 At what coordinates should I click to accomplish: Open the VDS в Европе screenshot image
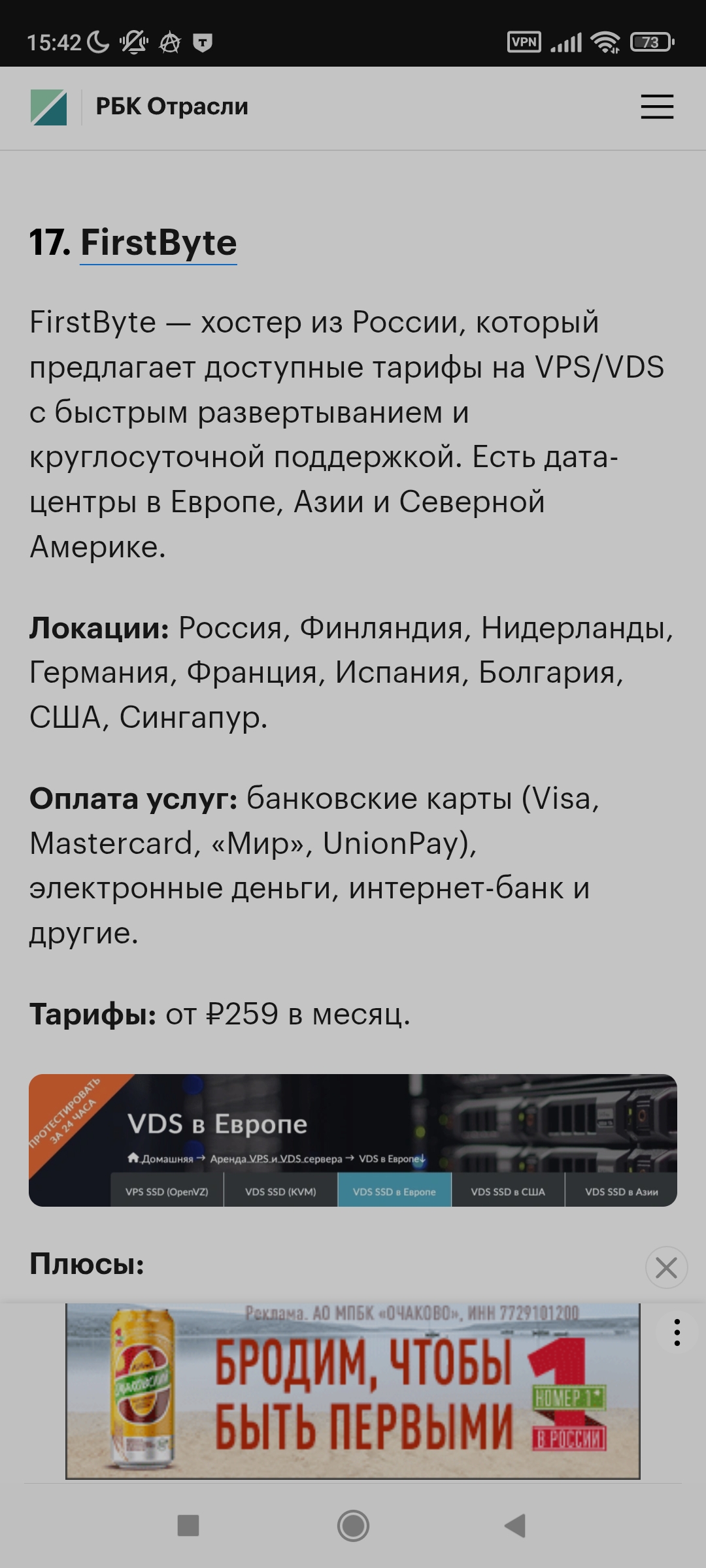[x=353, y=1140]
